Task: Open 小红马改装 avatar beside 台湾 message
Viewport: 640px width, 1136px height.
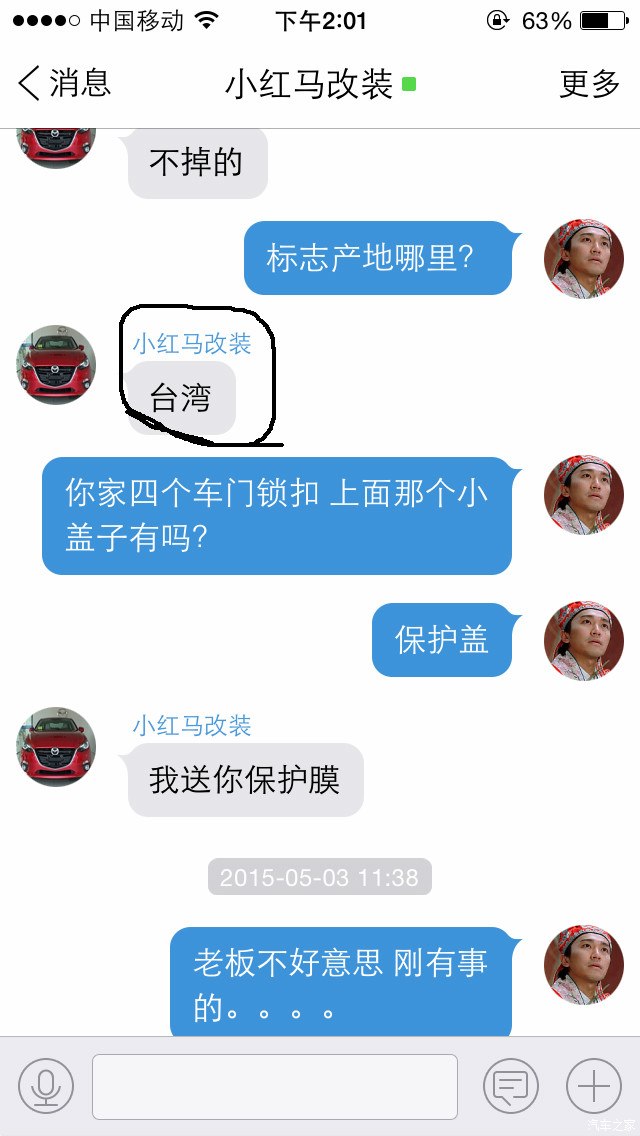Action: tap(56, 364)
